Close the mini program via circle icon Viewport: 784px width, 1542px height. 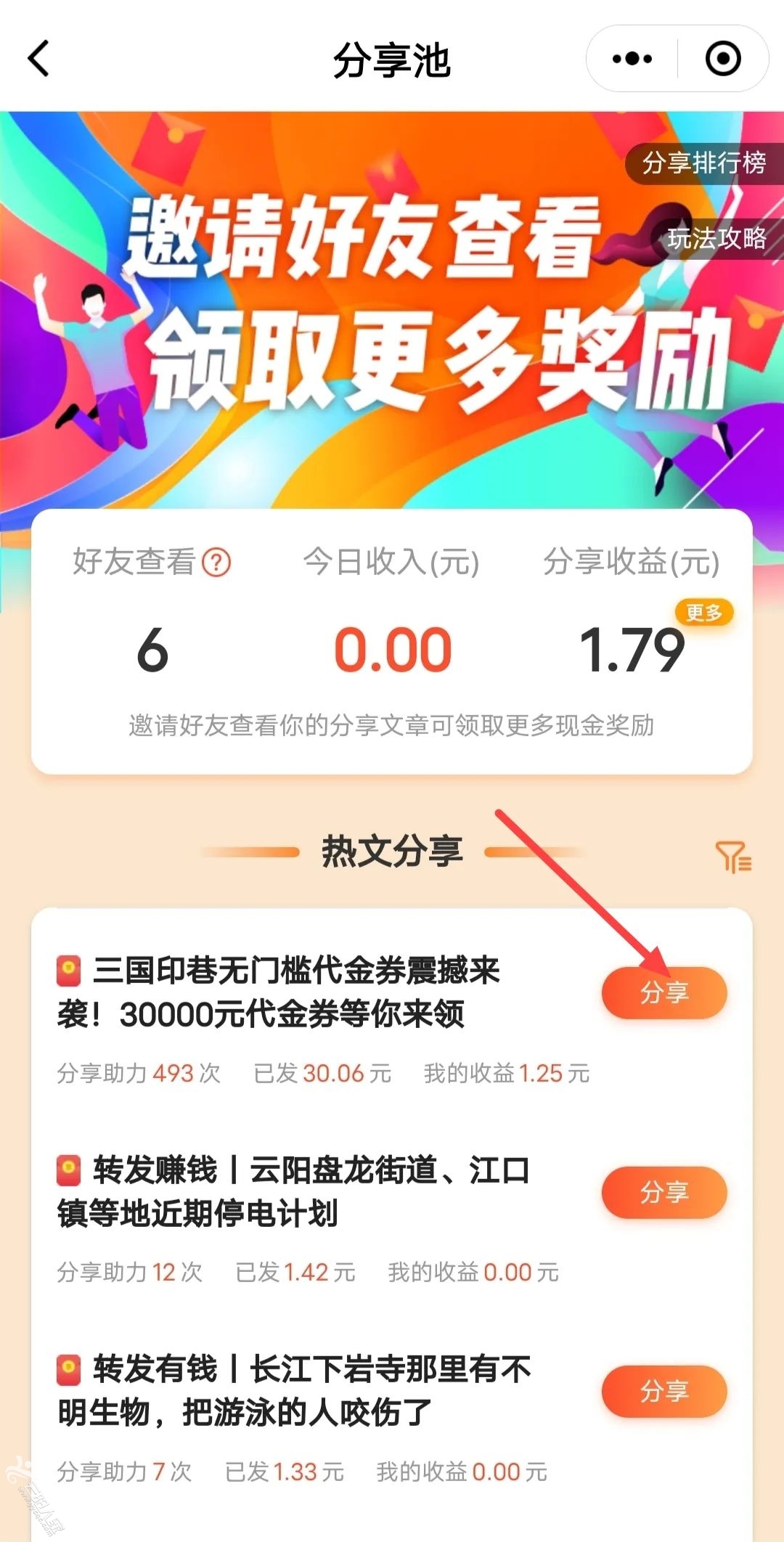point(723,58)
